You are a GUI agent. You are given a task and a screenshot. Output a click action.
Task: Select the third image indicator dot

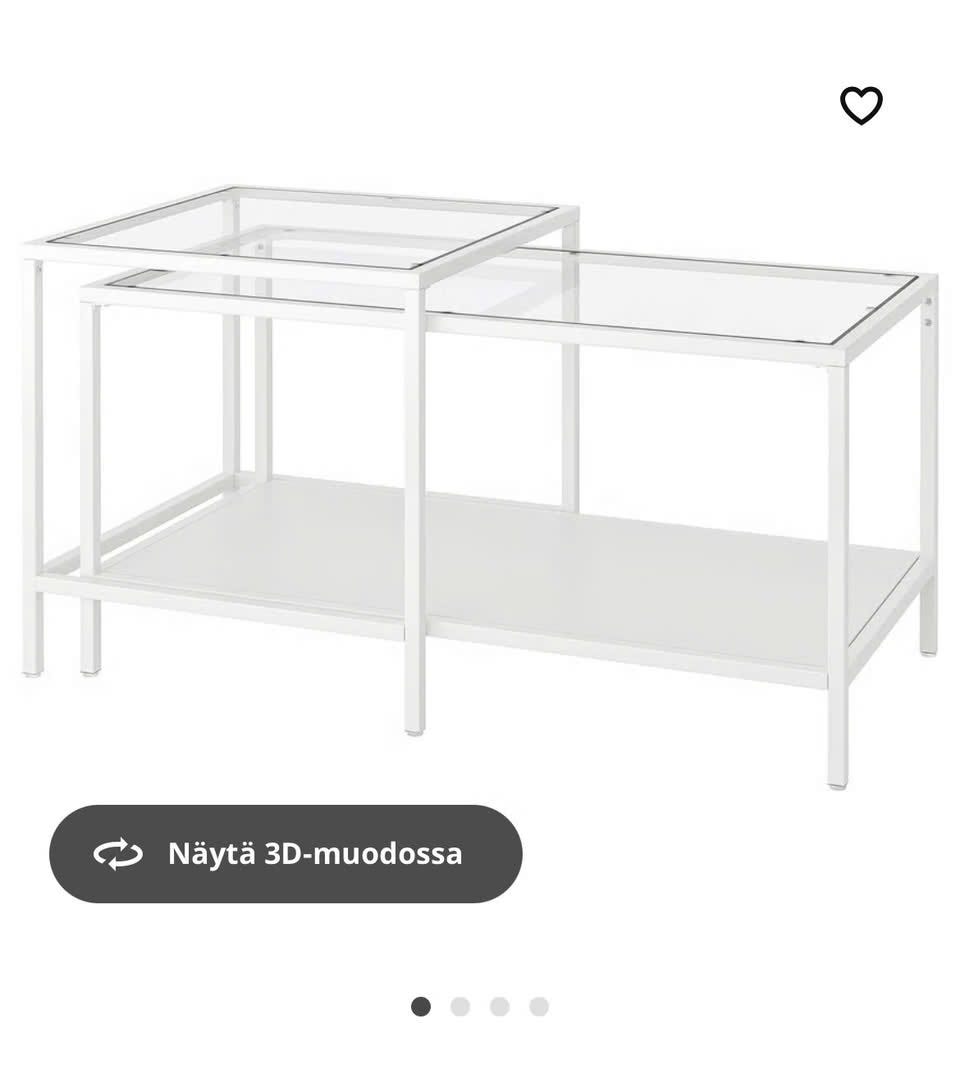[500, 1006]
